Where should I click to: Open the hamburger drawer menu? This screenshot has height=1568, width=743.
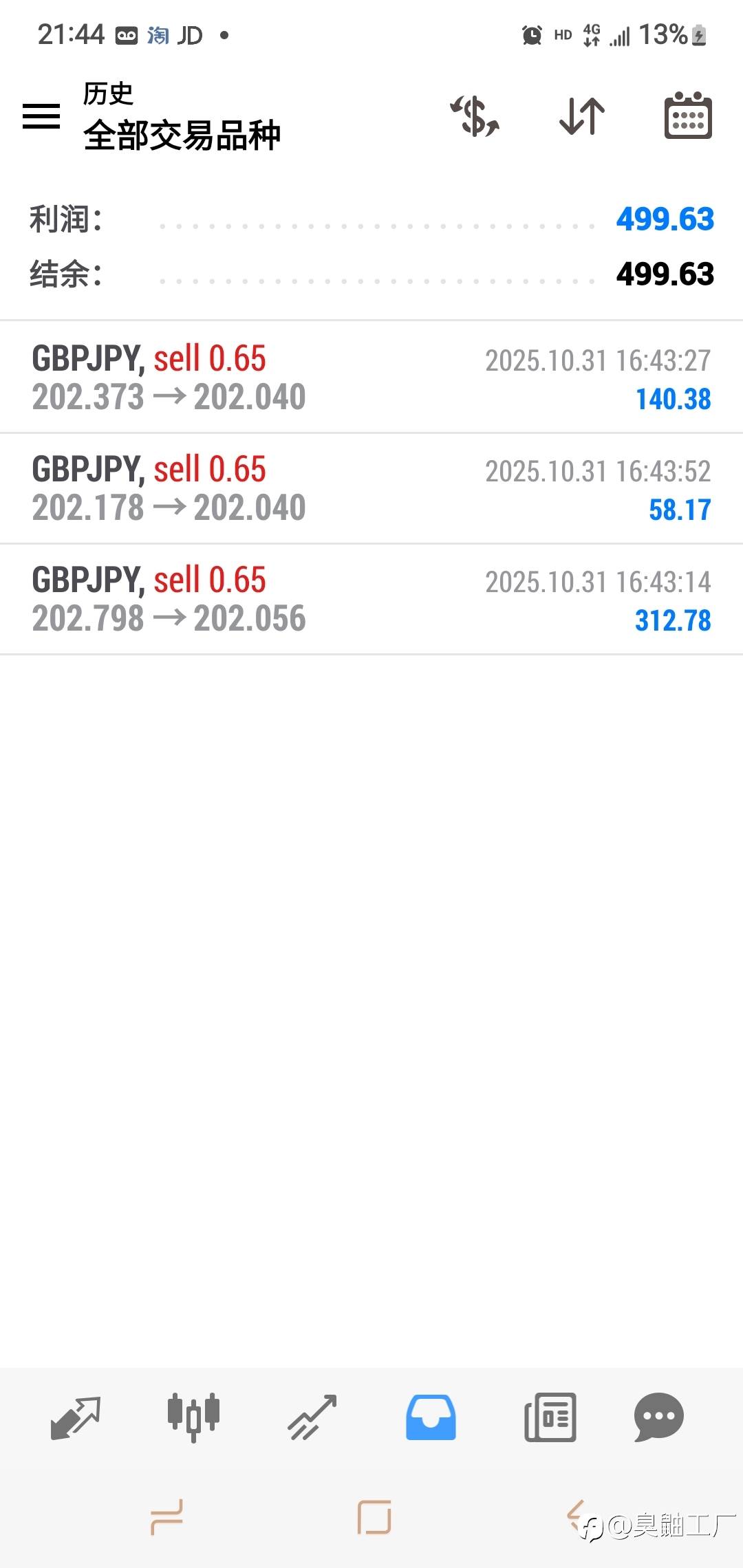click(x=41, y=116)
